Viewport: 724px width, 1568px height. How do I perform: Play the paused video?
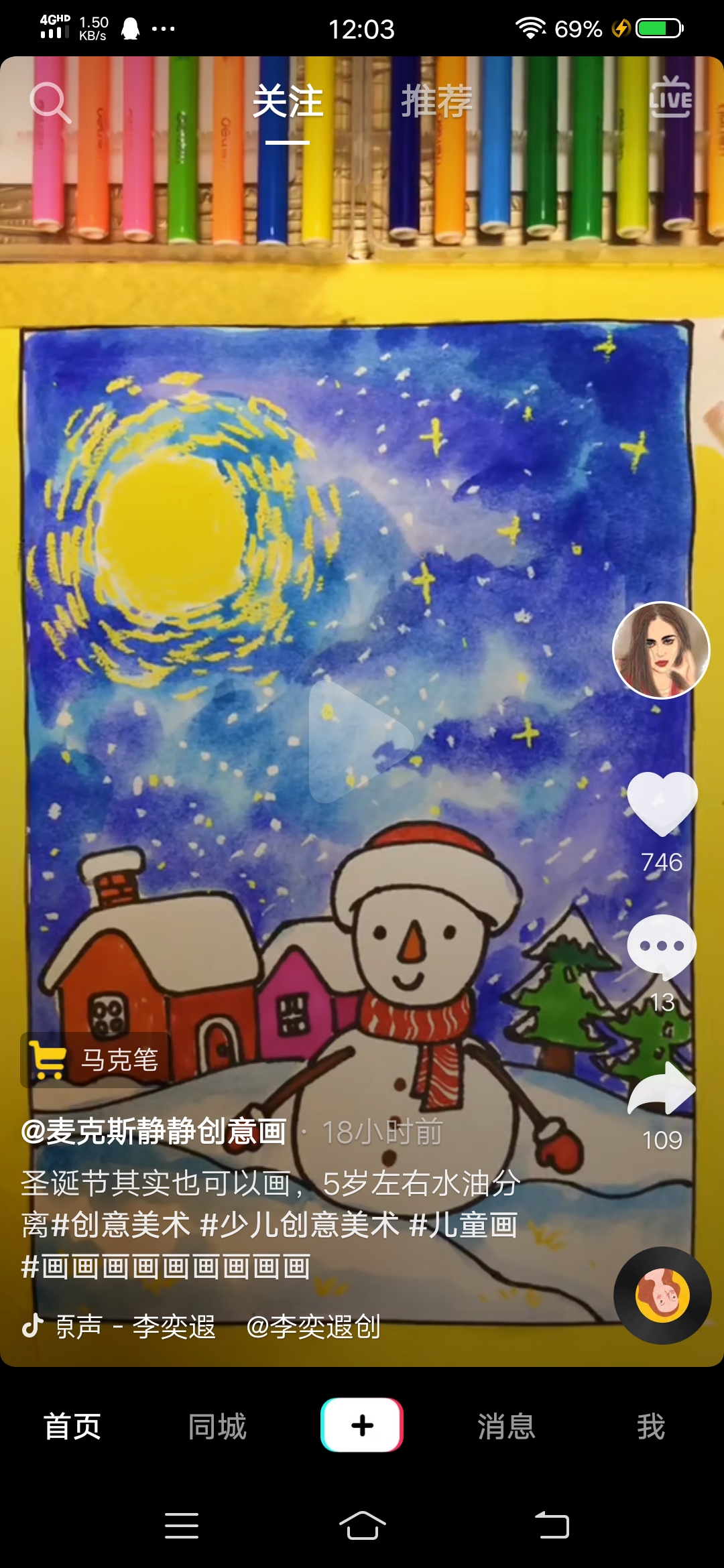click(361, 741)
